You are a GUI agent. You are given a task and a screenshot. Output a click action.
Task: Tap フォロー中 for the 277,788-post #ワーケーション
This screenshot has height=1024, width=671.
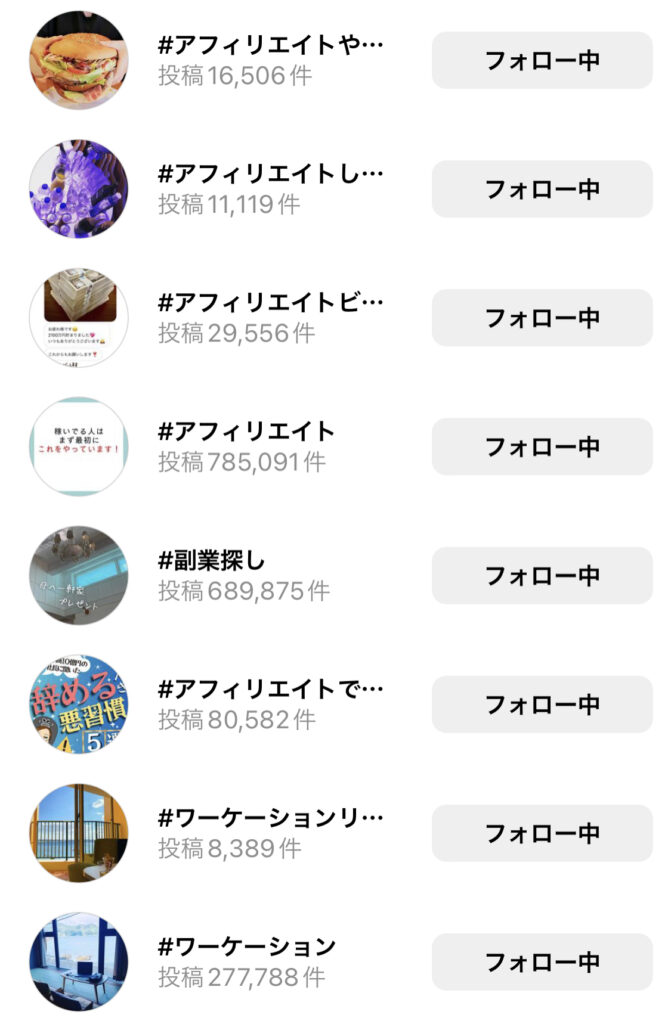click(542, 962)
